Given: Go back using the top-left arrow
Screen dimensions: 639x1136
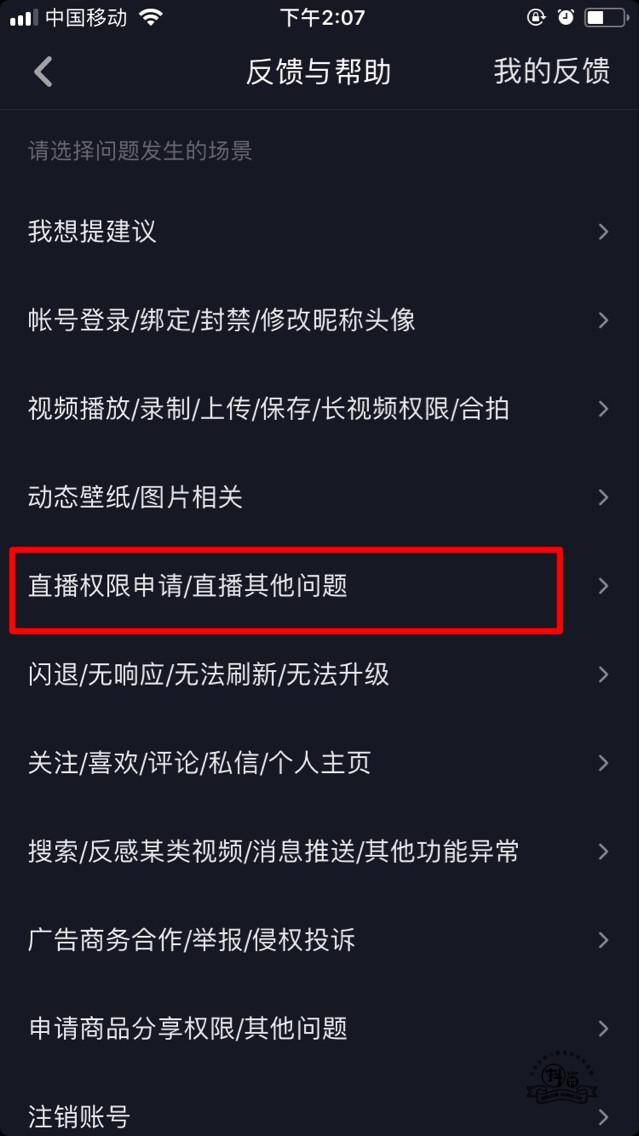Looking at the screenshot, I should (43, 72).
